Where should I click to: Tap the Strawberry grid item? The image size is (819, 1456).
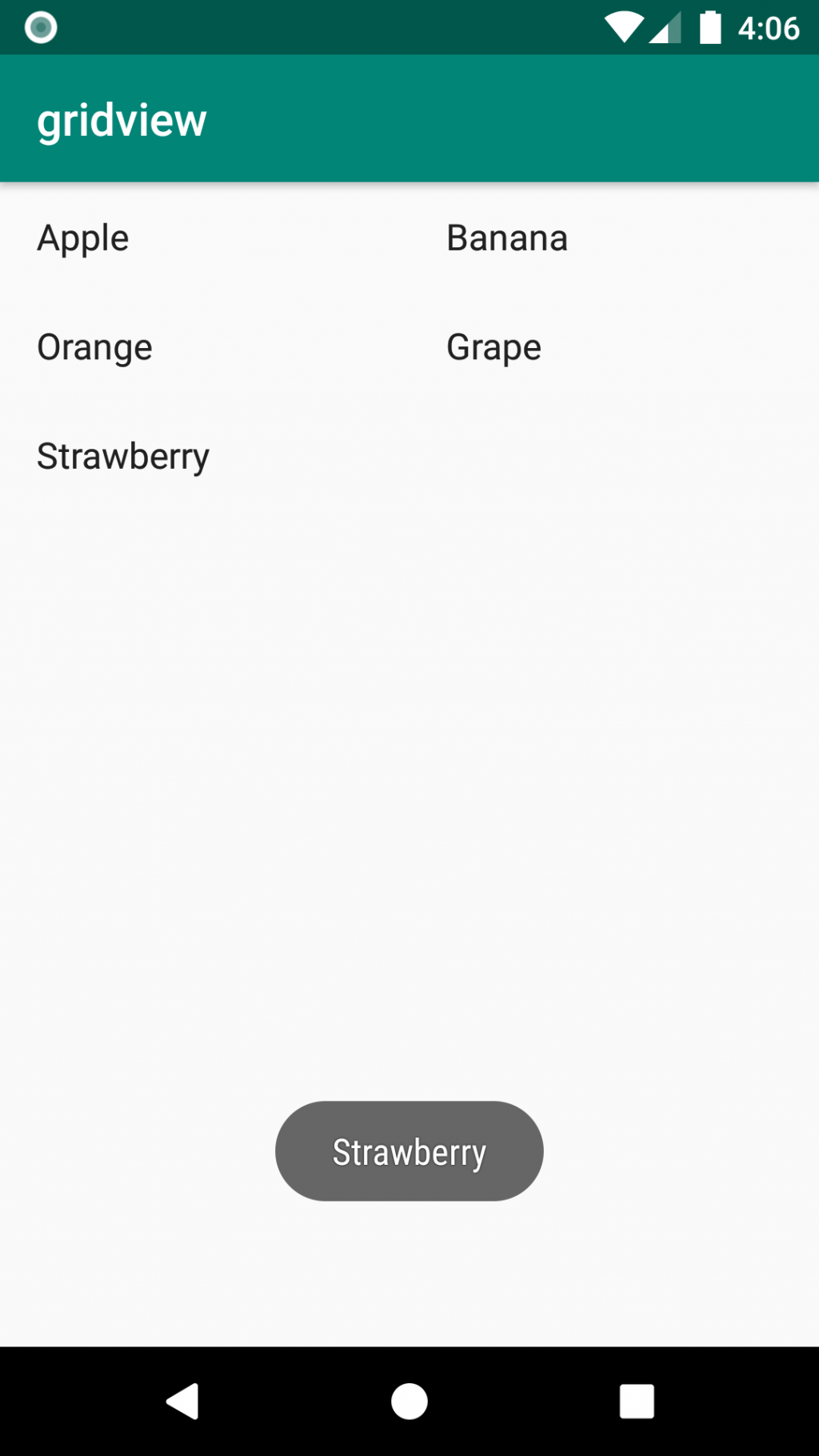123,457
